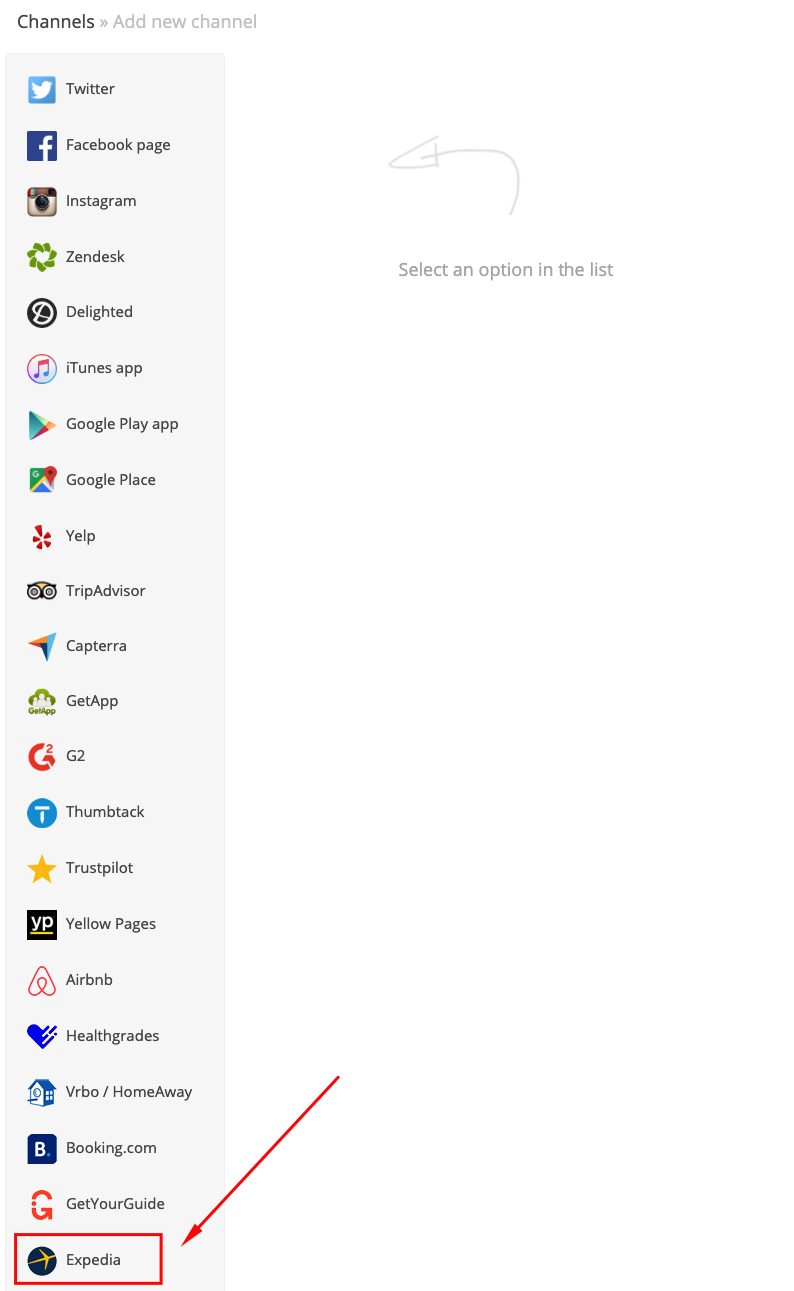This screenshot has width=794, height=1291.
Task: Choose Facebook page from the list
Action: coord(115,145)
